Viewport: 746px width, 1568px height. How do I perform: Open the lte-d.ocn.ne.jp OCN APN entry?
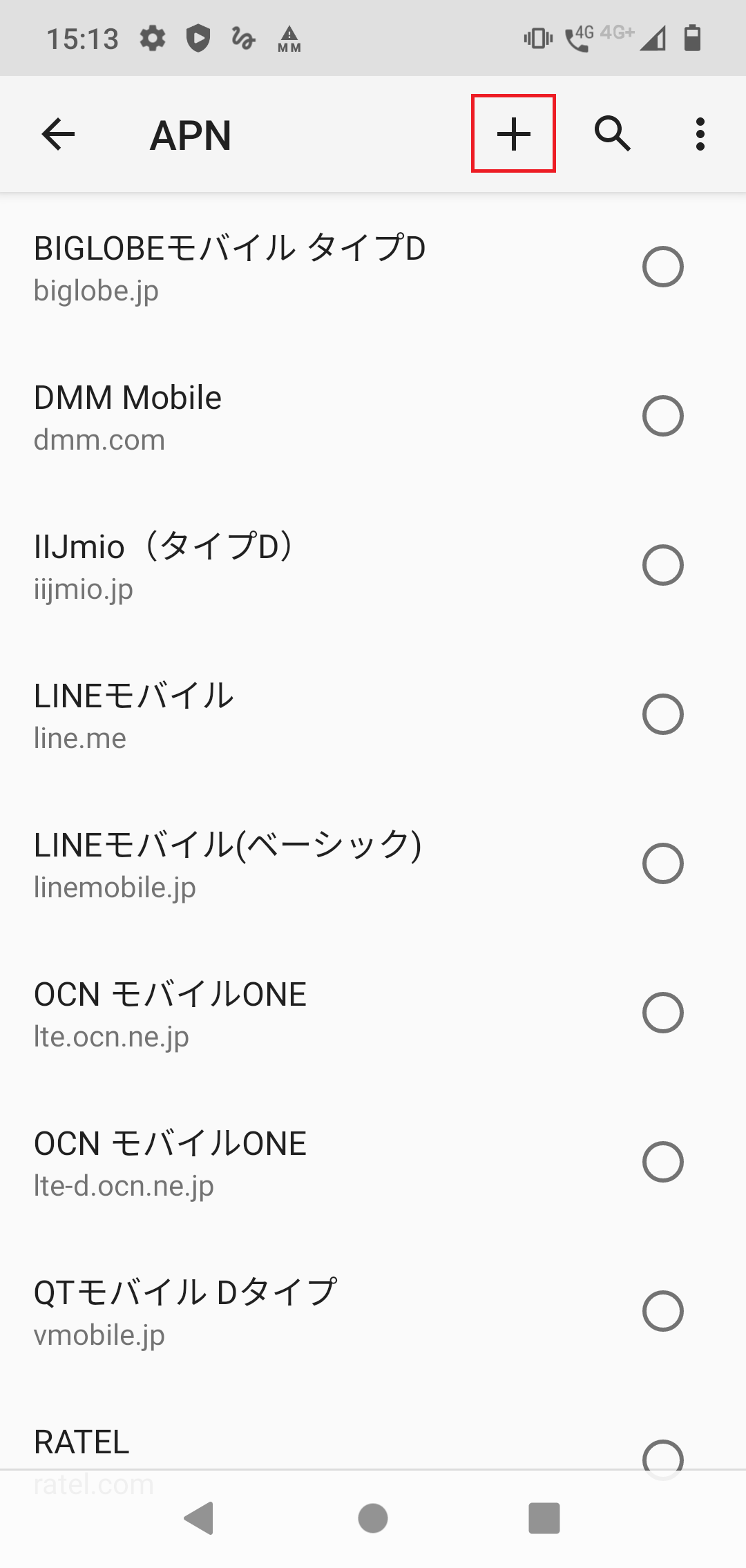207,1161
